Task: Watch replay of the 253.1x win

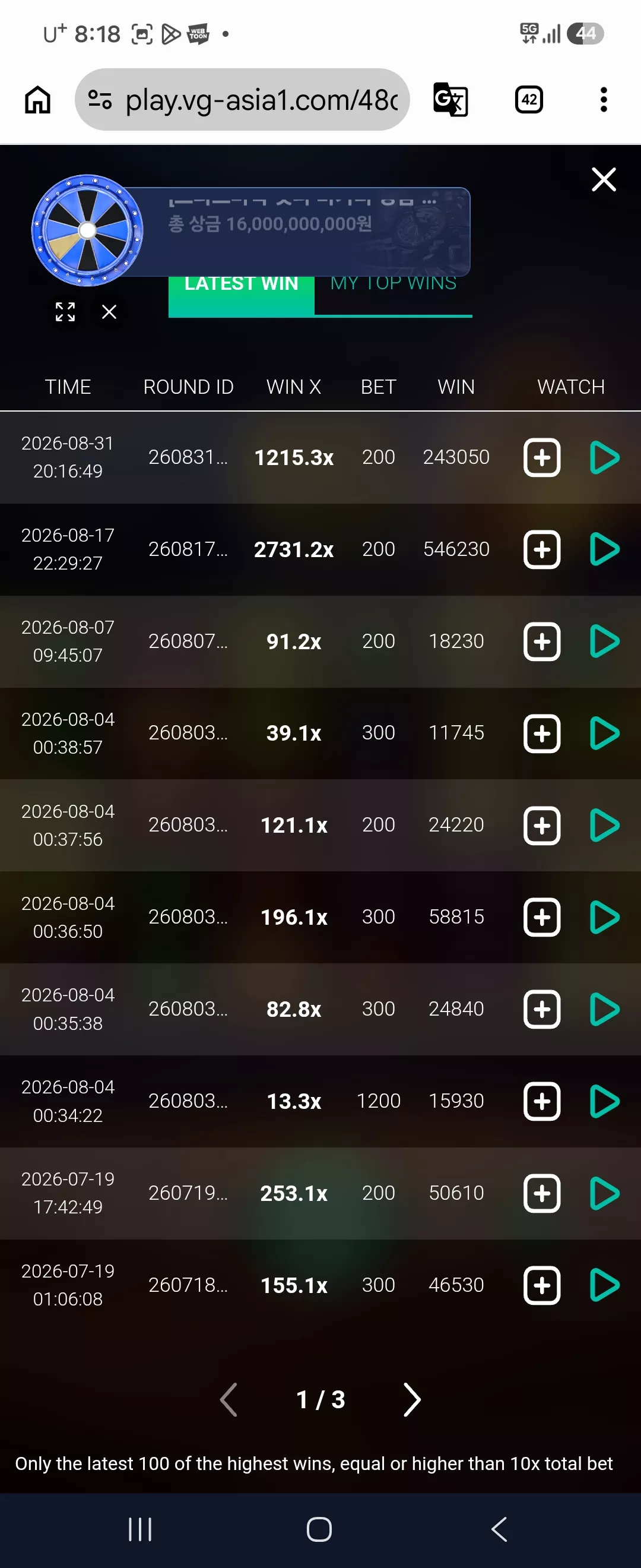Action: [x=604, y=1193]
